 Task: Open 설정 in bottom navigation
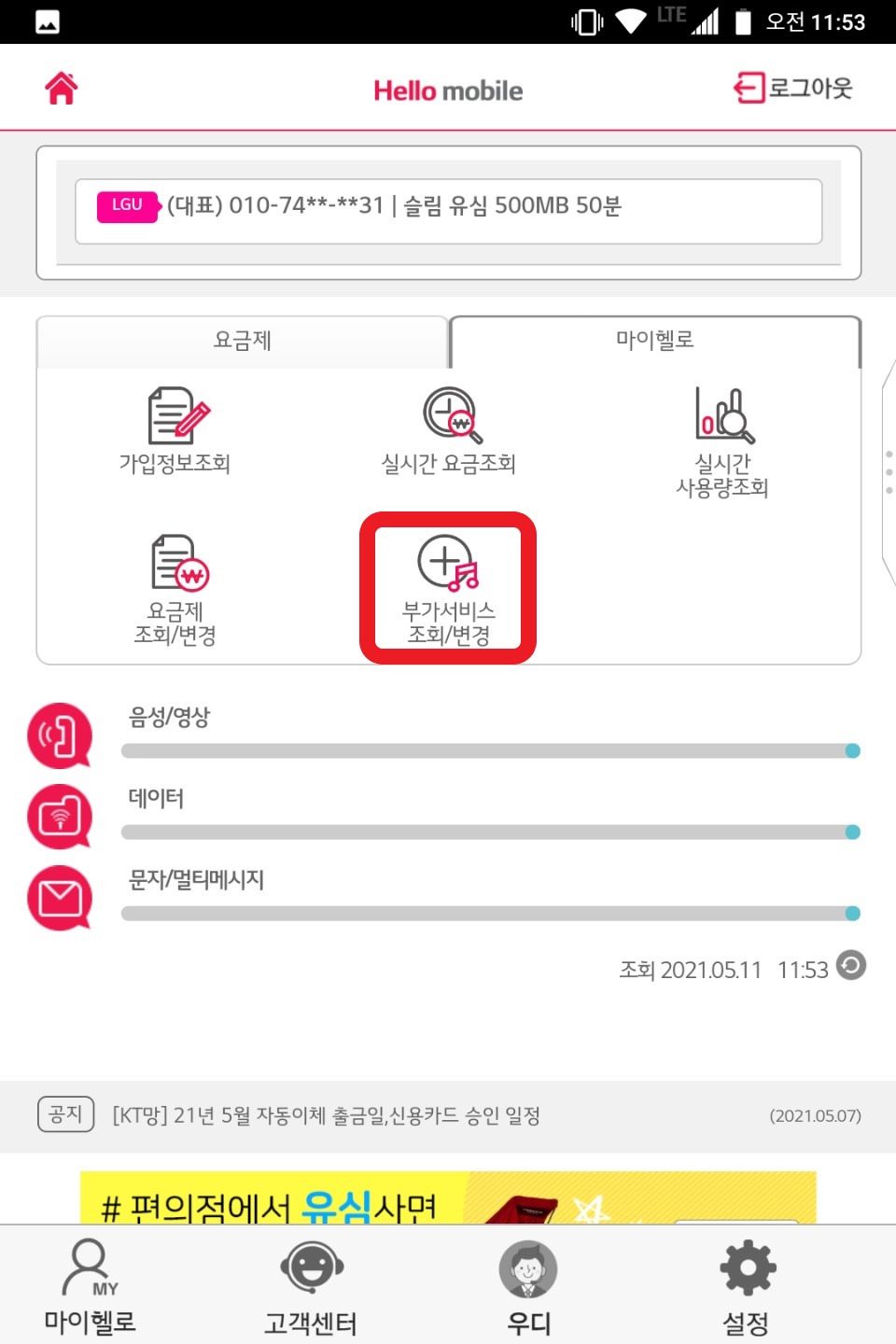click(747, 1286)
